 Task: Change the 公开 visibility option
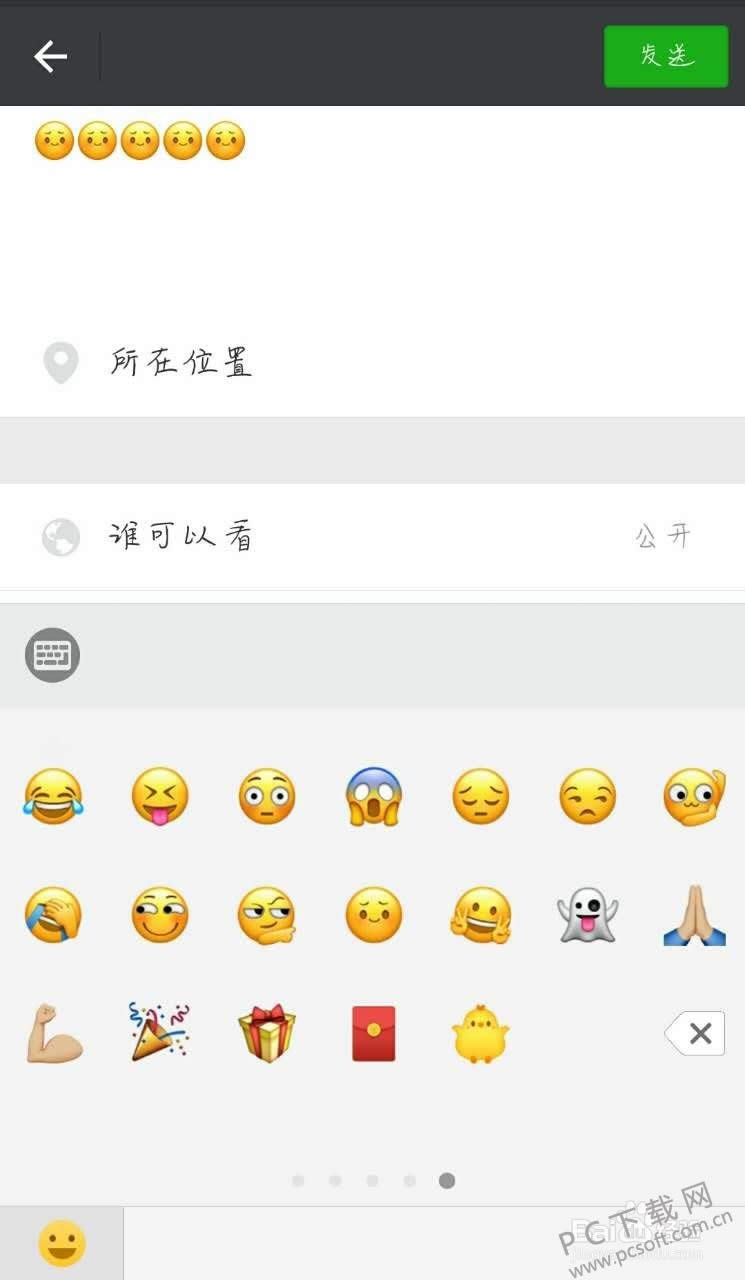click(x=663, y=536)
